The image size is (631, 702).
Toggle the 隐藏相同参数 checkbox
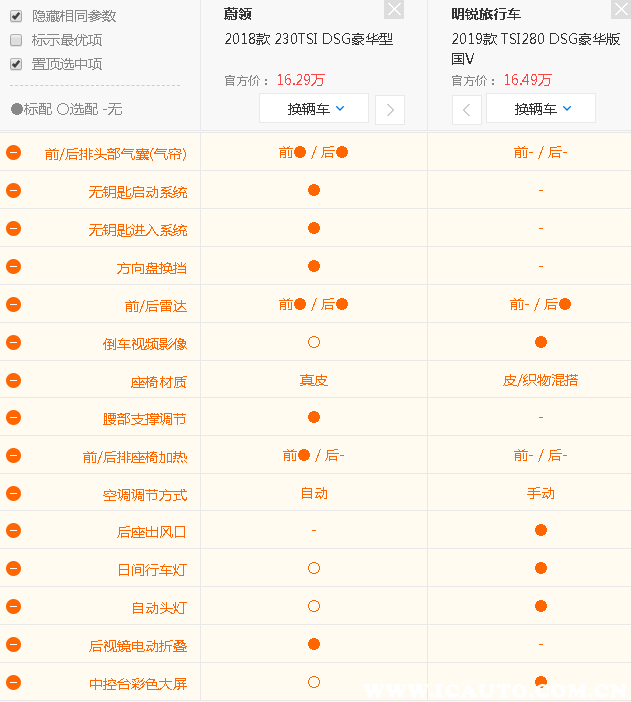[16, 16]
